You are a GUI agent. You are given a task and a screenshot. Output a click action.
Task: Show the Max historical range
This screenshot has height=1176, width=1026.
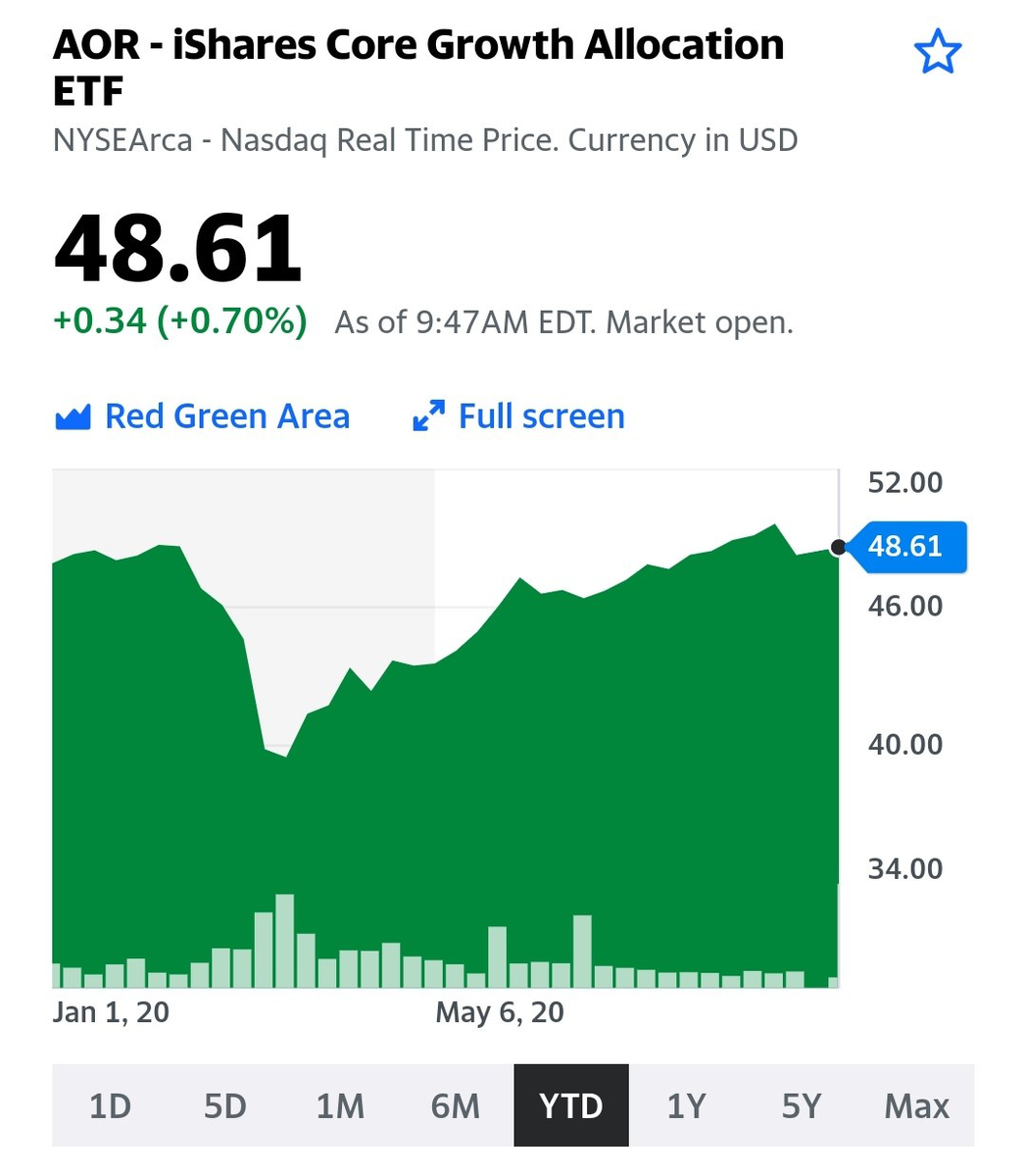point(917,1105)
